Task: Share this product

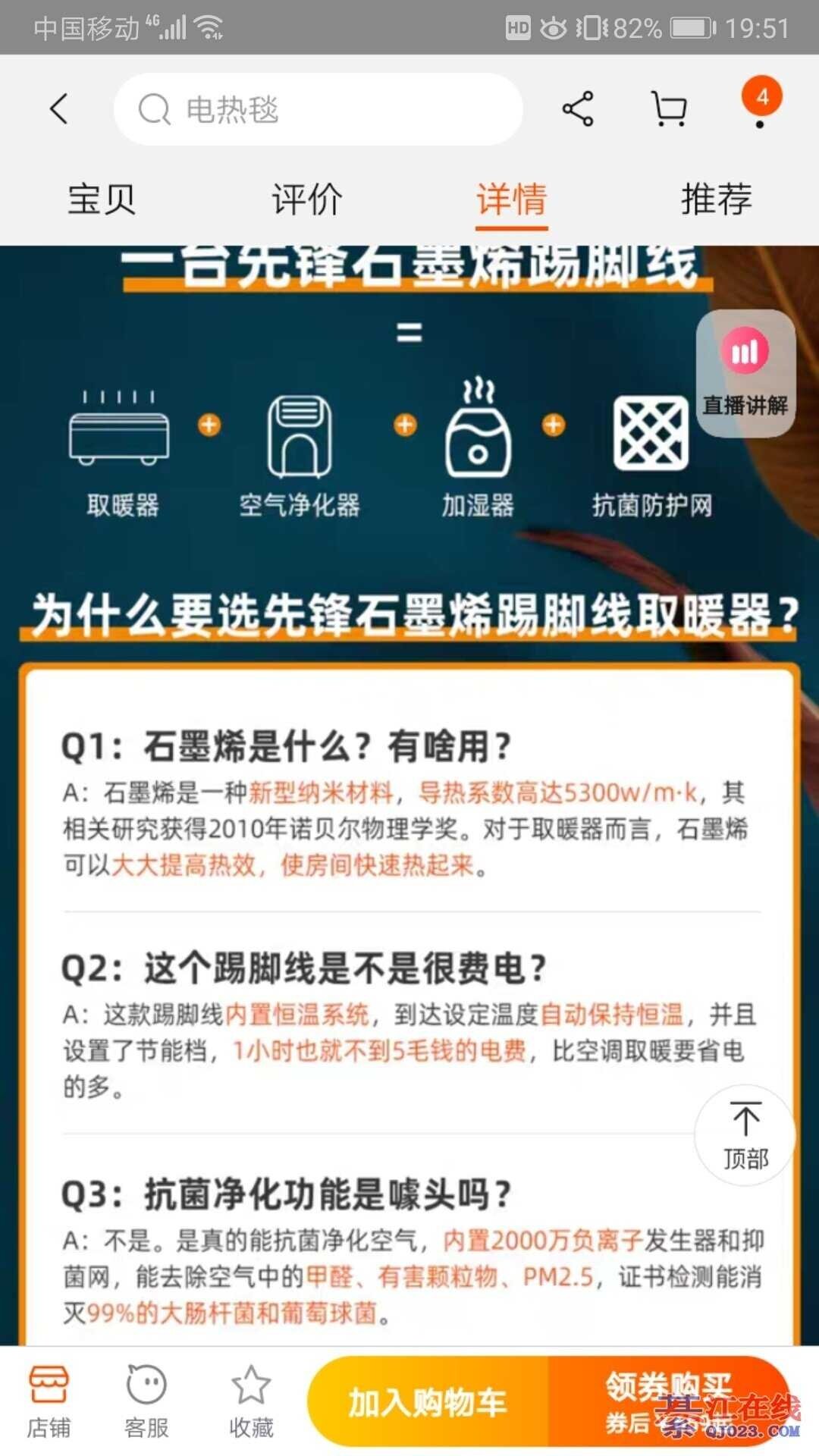Action: (578, 109)
